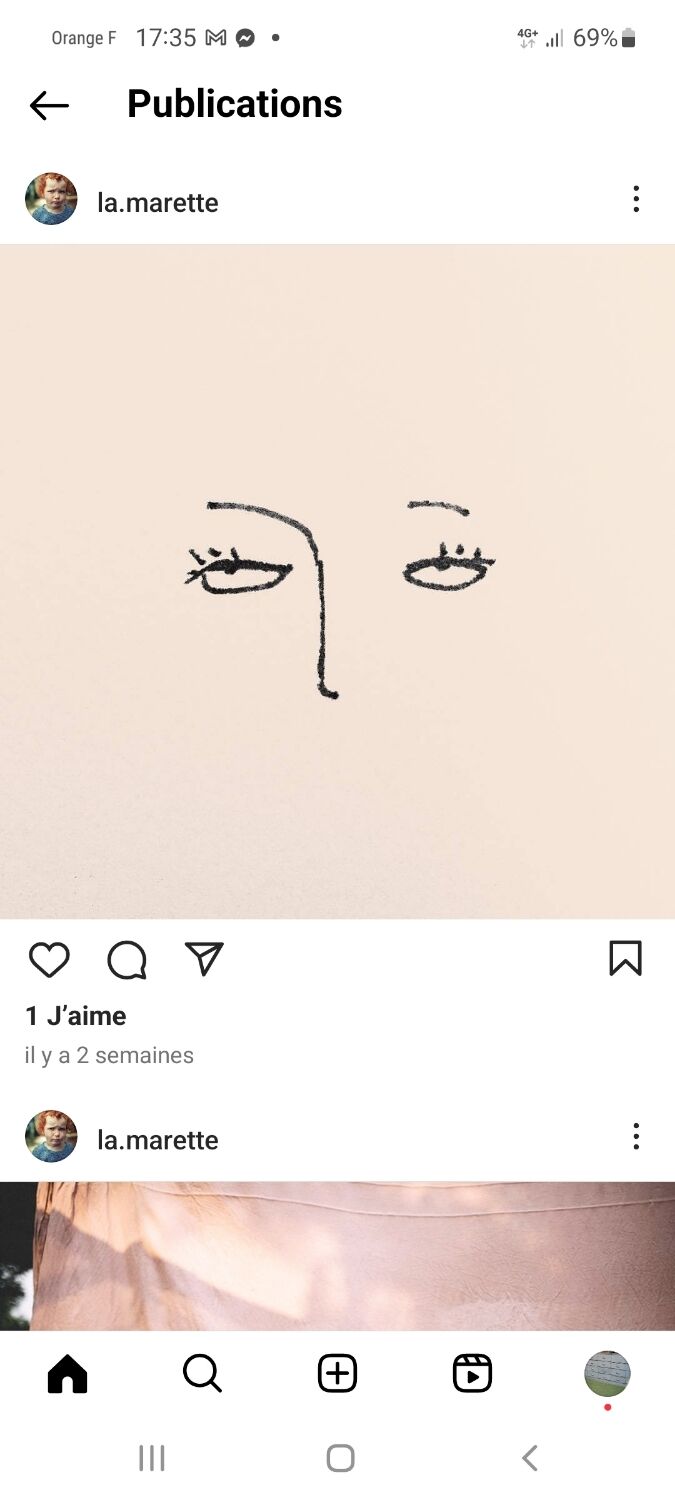Bookmark the eyes drawing post
This screenshot has width=675, height=1500.
coord(625,959)
